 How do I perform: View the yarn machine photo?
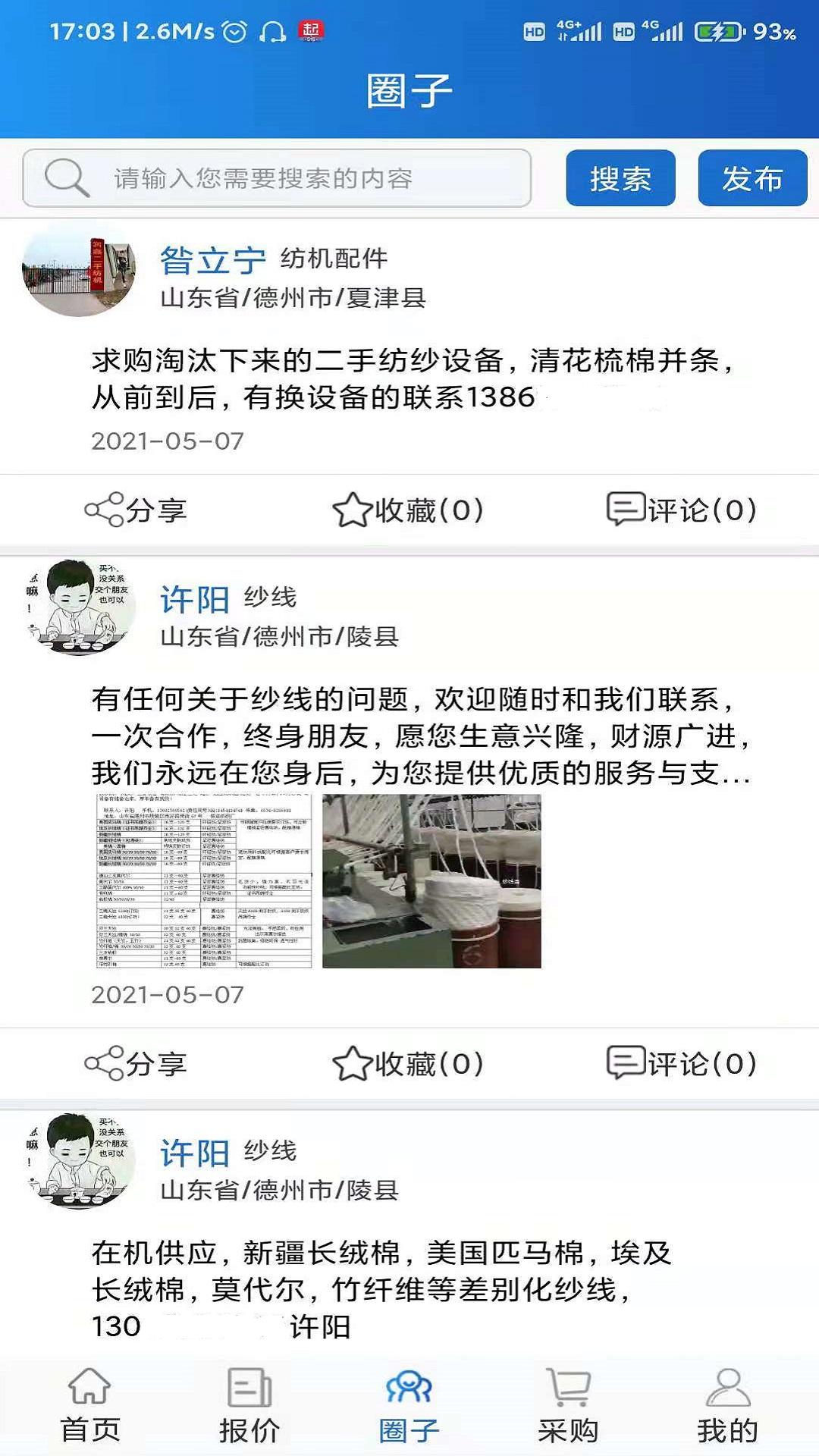click(432, 880)
